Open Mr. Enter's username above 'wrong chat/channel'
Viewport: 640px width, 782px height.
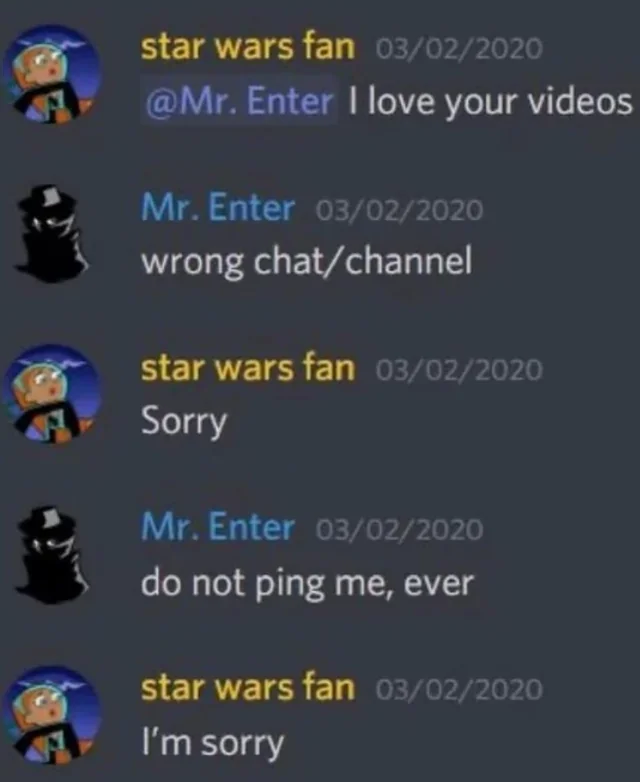(217, 209)
